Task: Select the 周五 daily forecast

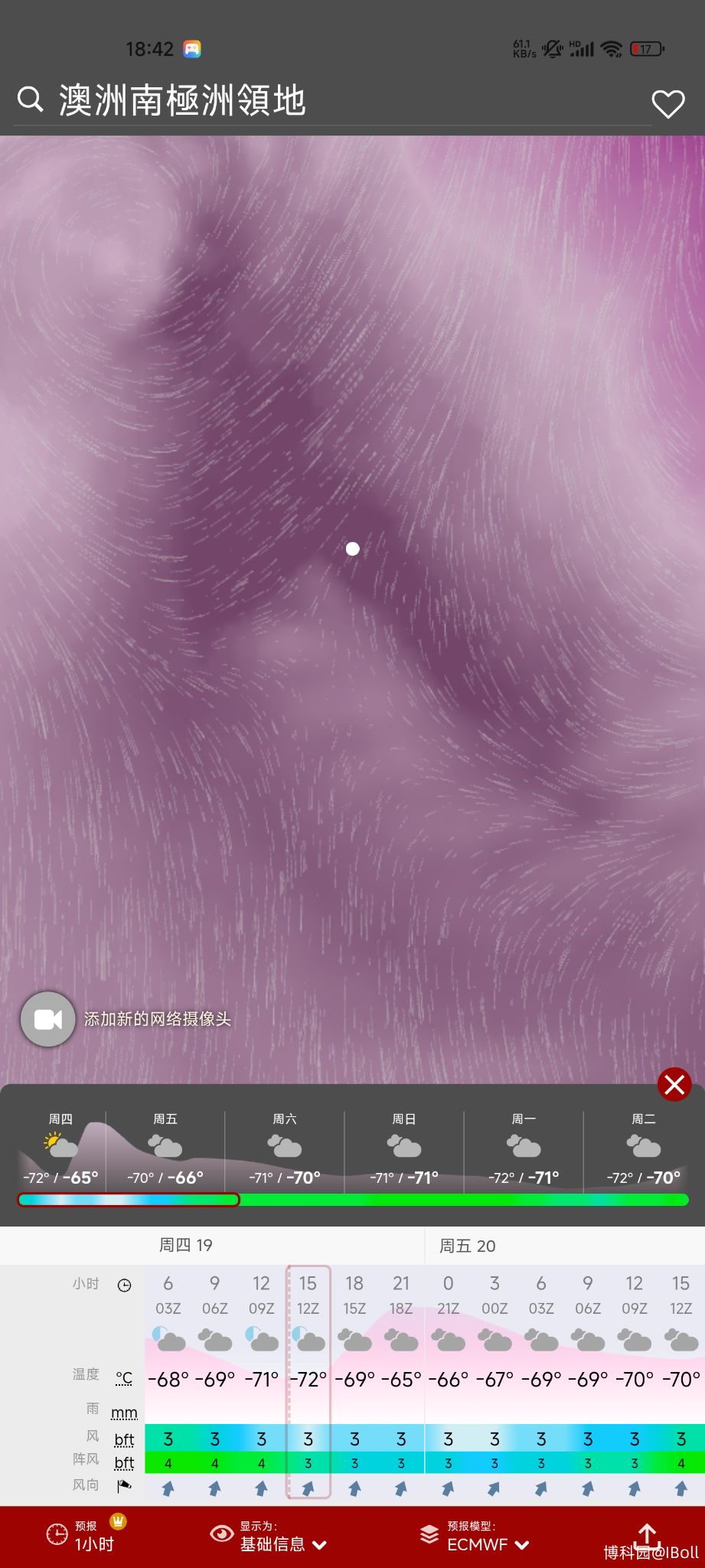Action: pyautogui.click(x=165, y=1149)
